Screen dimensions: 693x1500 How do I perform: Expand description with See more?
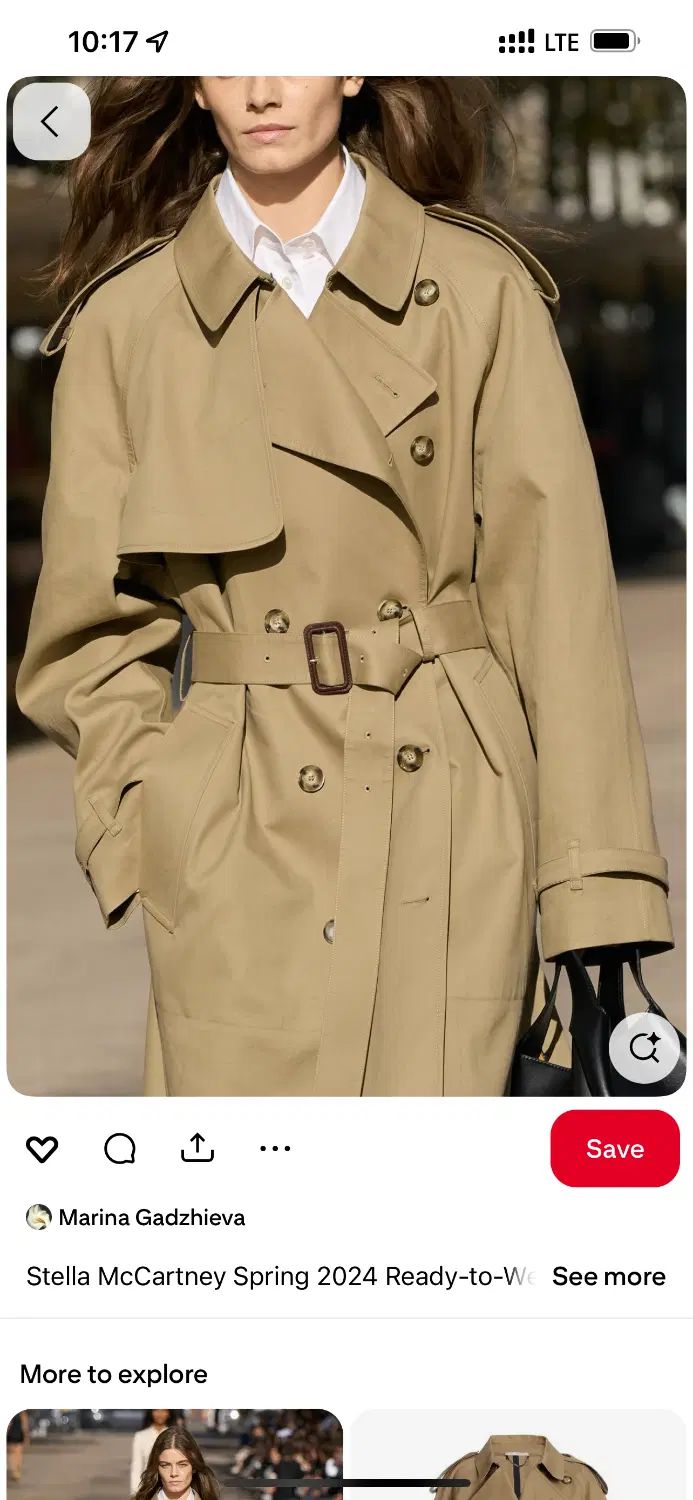point(608,1277)
